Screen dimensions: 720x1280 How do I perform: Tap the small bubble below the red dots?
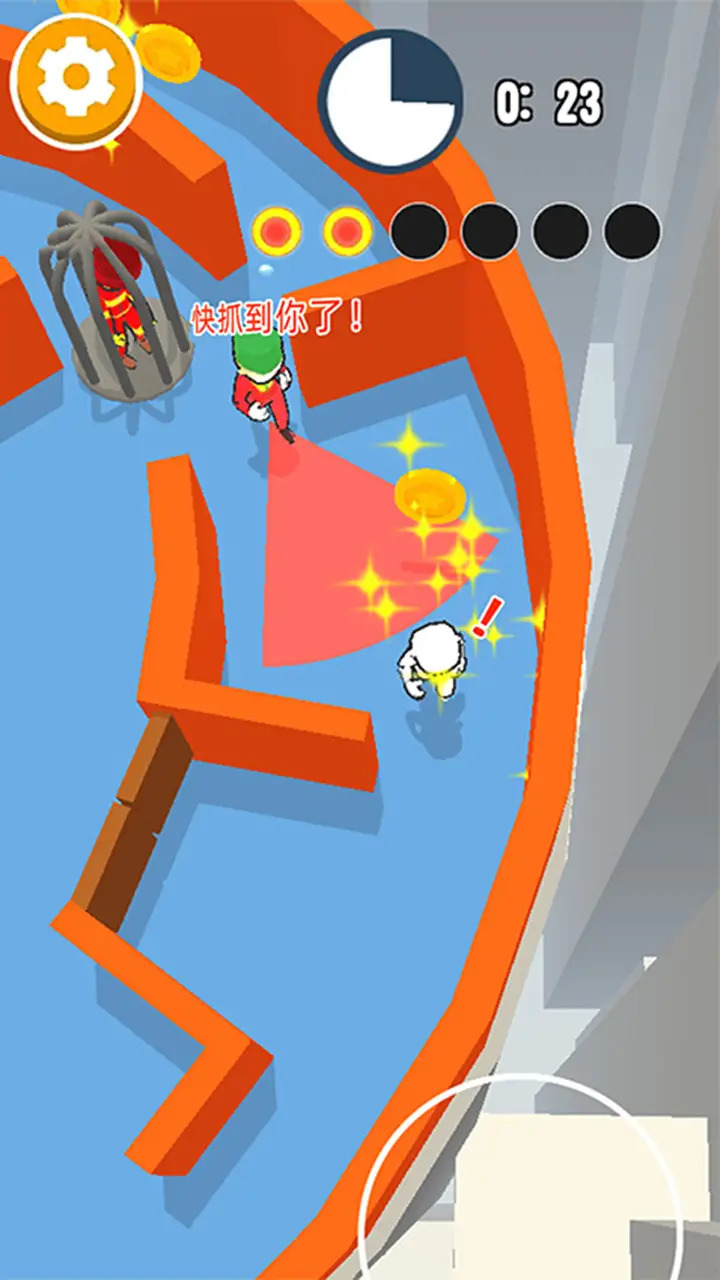point(268,269)
